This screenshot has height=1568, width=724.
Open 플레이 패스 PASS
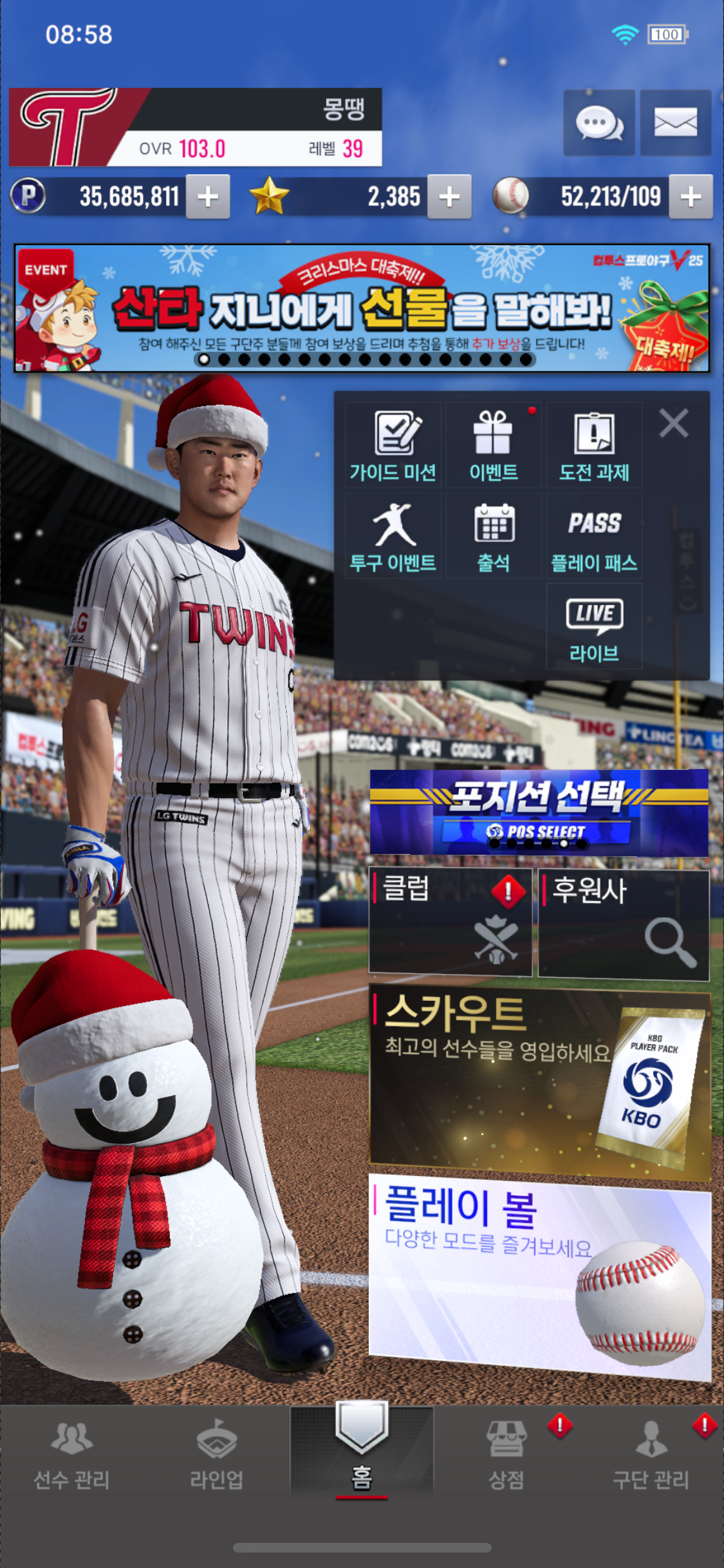coord(594,536)
